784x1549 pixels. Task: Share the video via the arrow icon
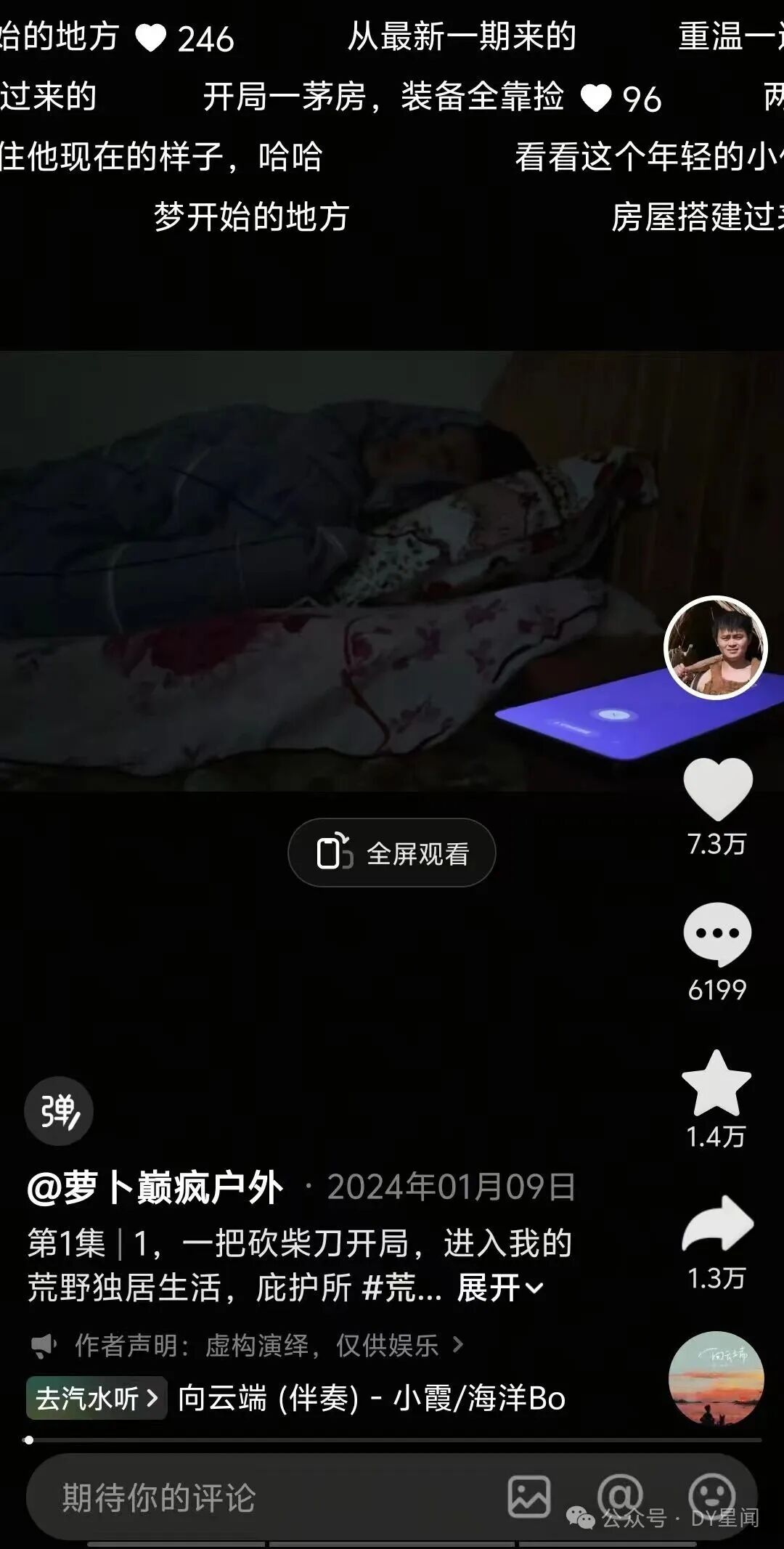click(x=717, y=1224)
